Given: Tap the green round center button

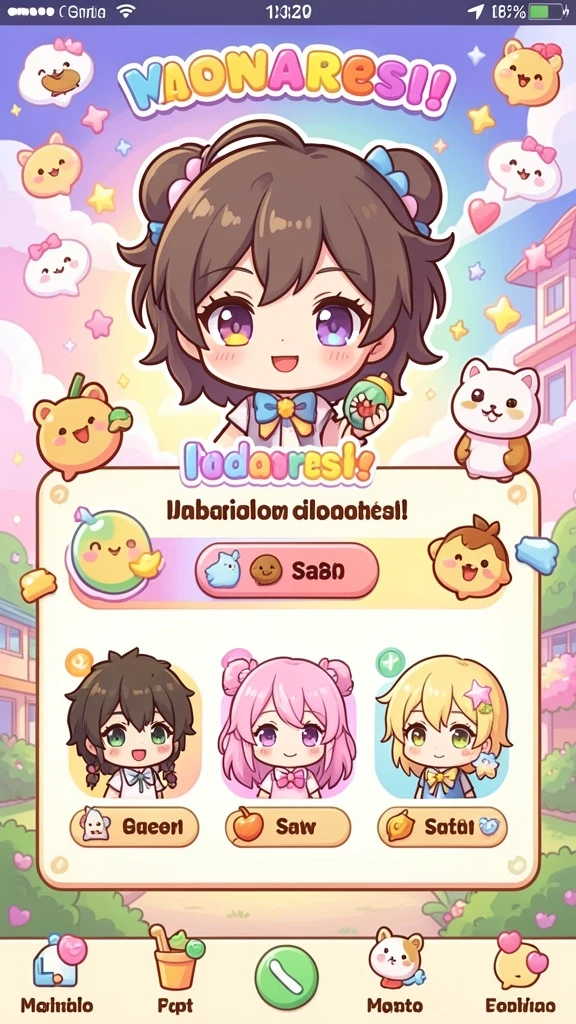Looking at the screenshot, I should 287,978.
